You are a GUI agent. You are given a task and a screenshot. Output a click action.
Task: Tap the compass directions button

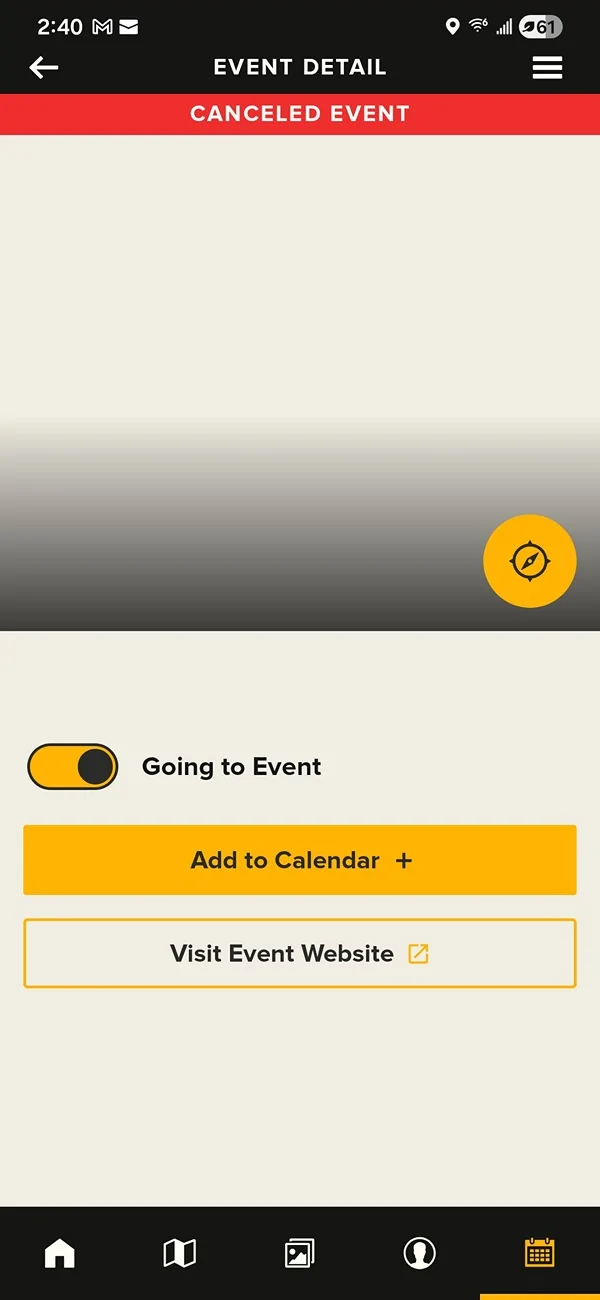coord(530,561)
